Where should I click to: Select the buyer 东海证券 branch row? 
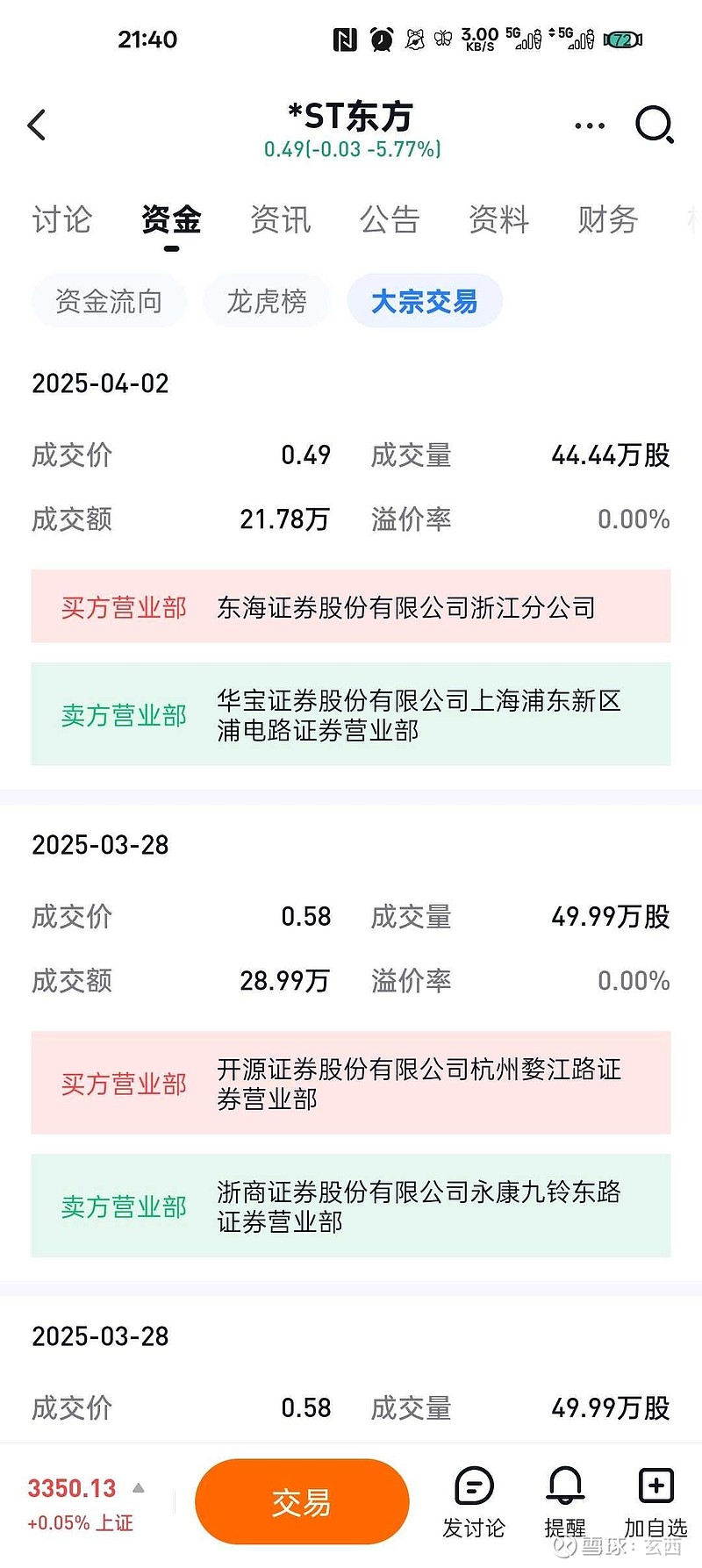351,606
